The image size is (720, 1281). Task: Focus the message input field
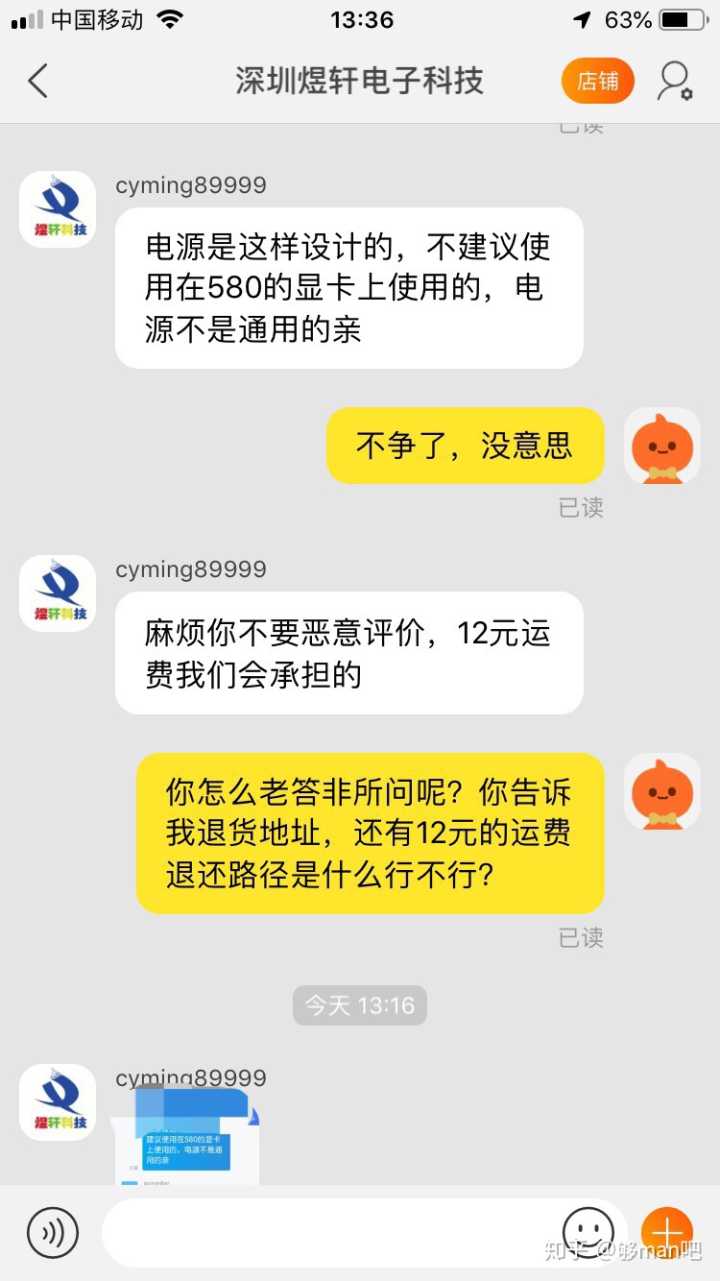[x=330, y=1232]
